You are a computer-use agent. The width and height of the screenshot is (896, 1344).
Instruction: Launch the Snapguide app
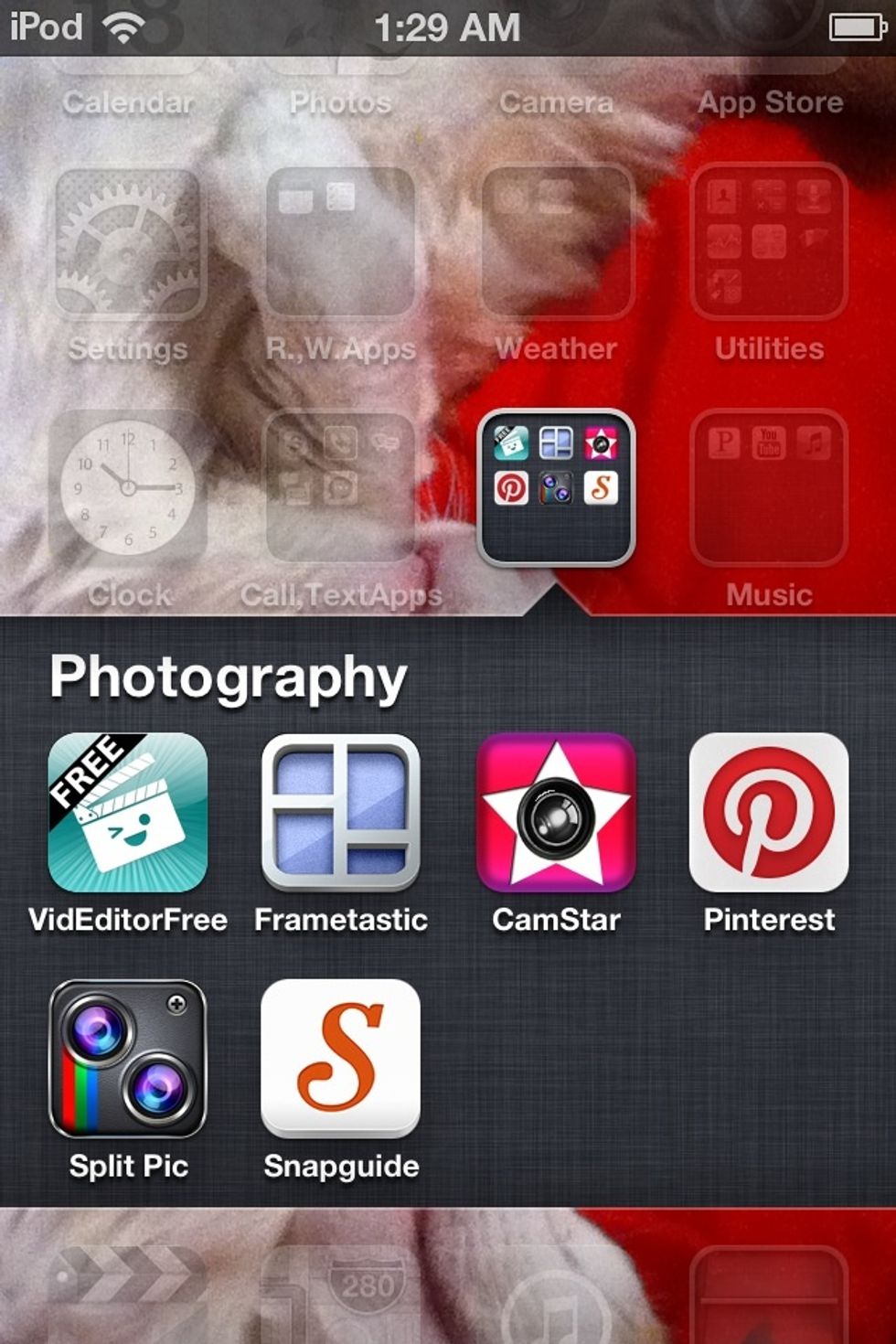(x=341, y=1059)
